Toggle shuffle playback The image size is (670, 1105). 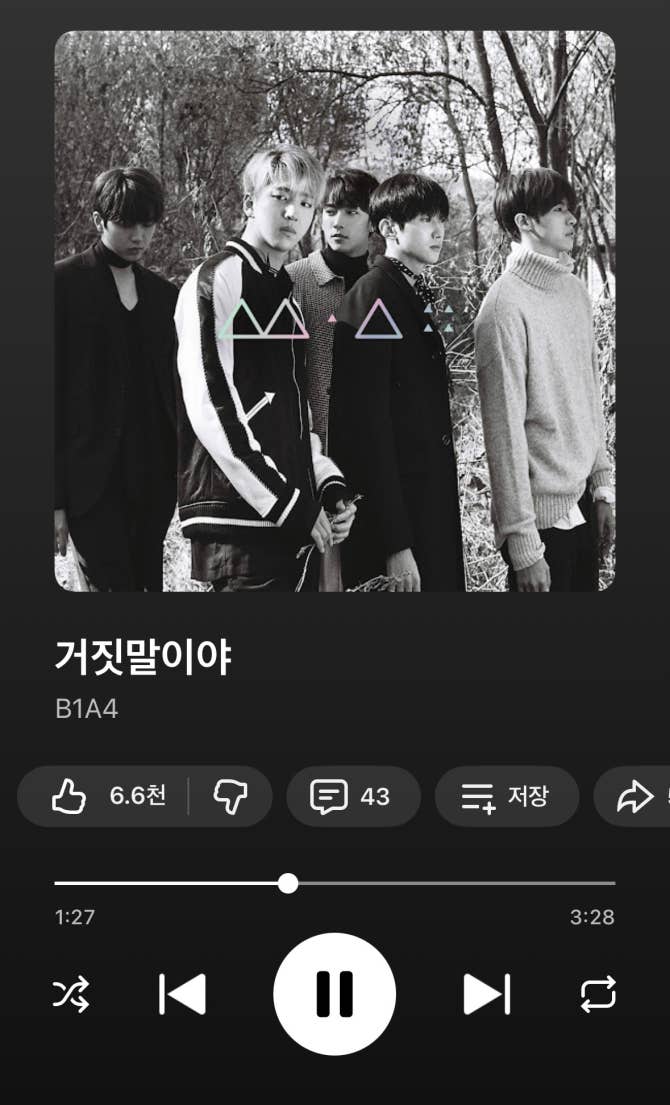[x=71, y=994]
